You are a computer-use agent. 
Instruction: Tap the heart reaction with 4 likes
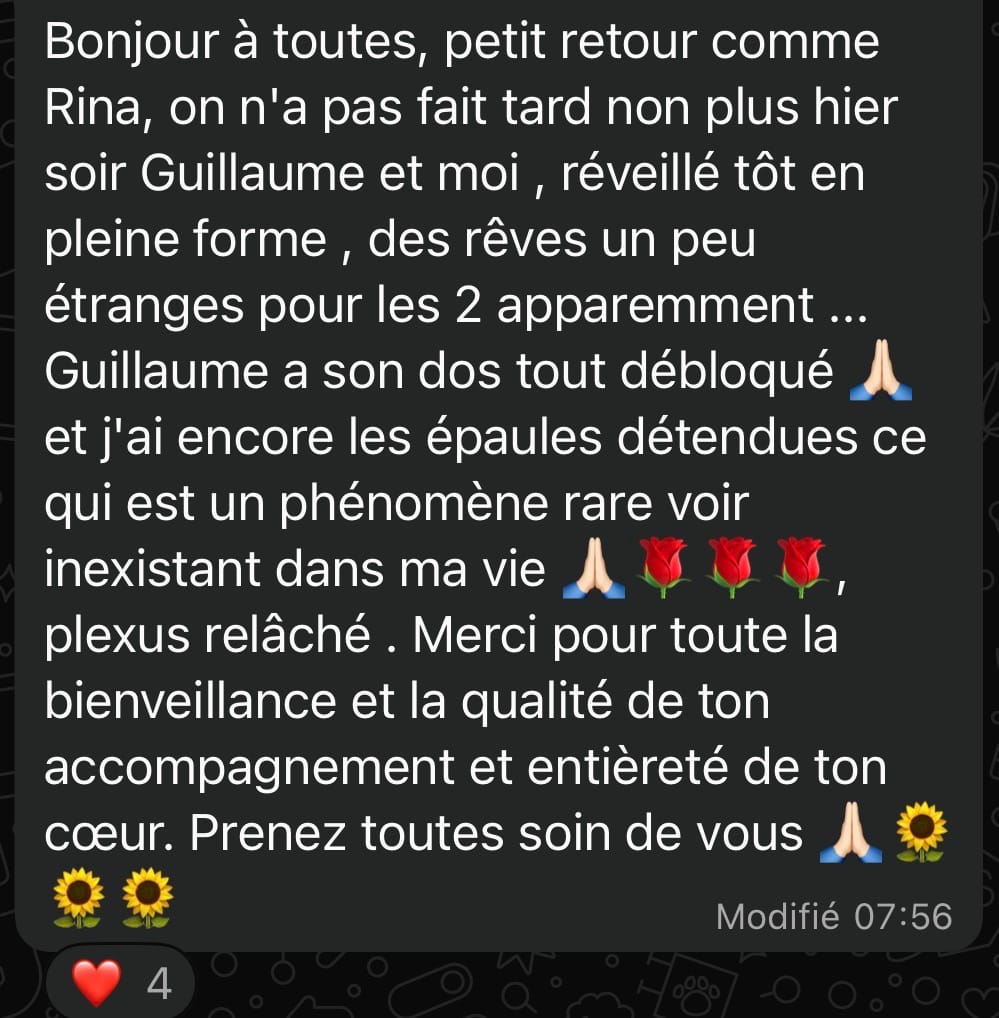pyautogui.click(x=121, y=982)
